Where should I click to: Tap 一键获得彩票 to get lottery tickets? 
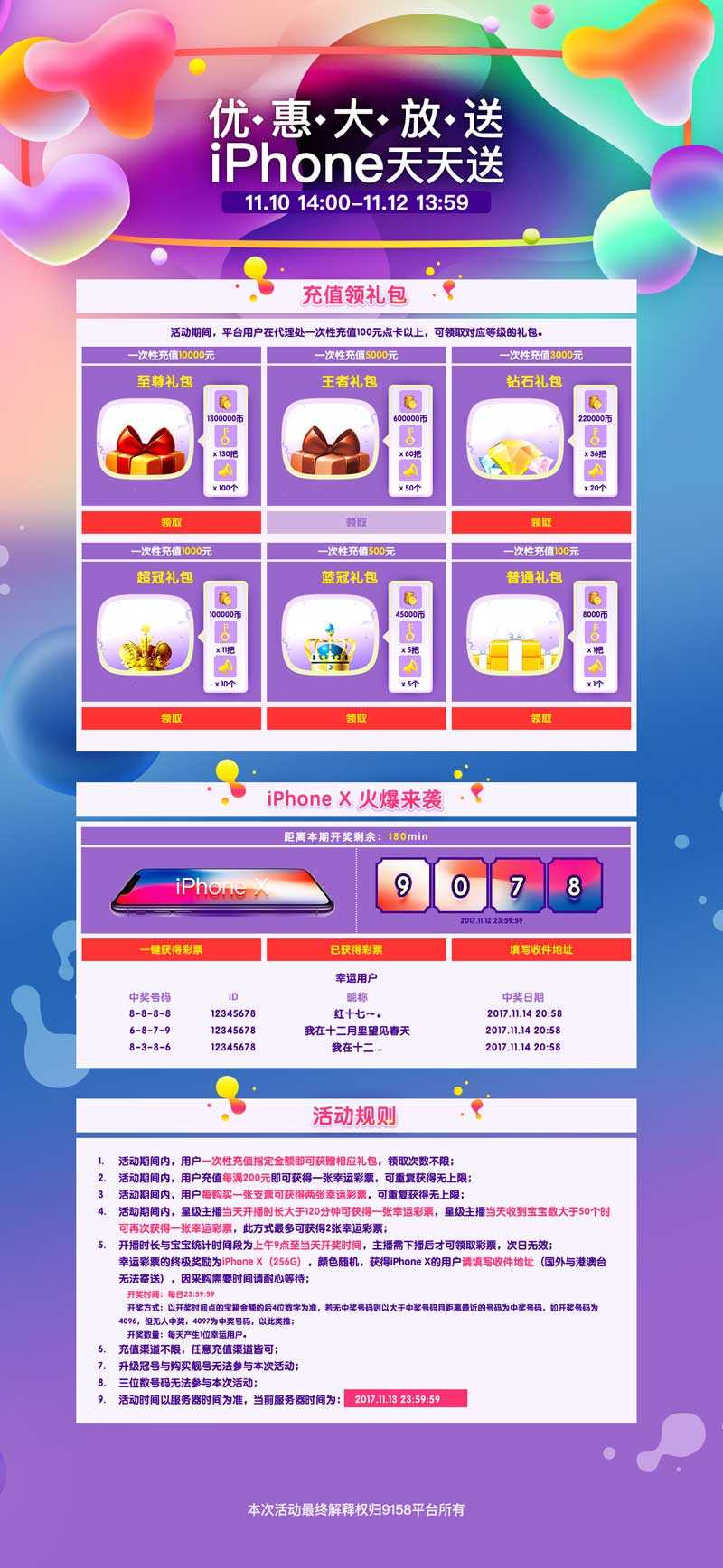coord(172,949)
